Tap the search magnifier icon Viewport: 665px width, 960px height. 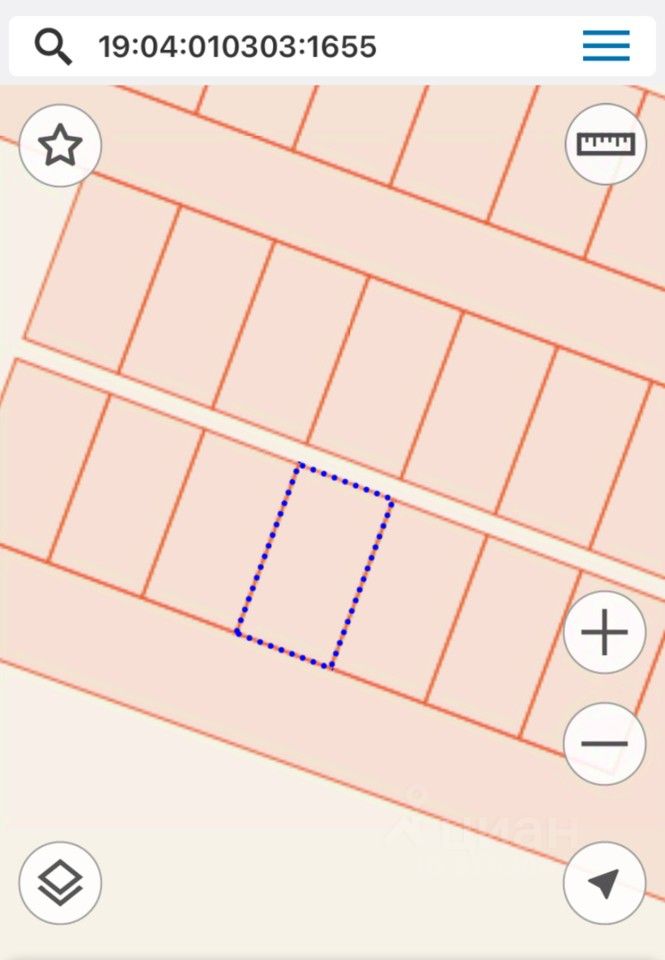52,46
